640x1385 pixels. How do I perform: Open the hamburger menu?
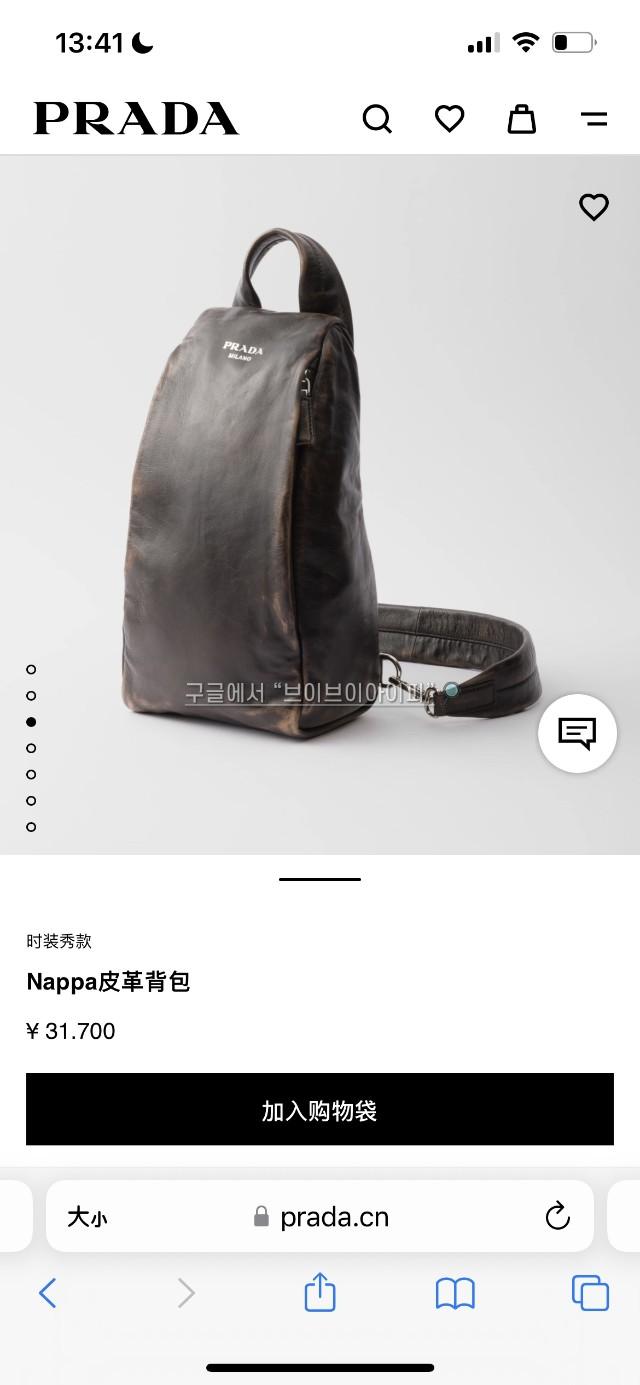(594, 120)
